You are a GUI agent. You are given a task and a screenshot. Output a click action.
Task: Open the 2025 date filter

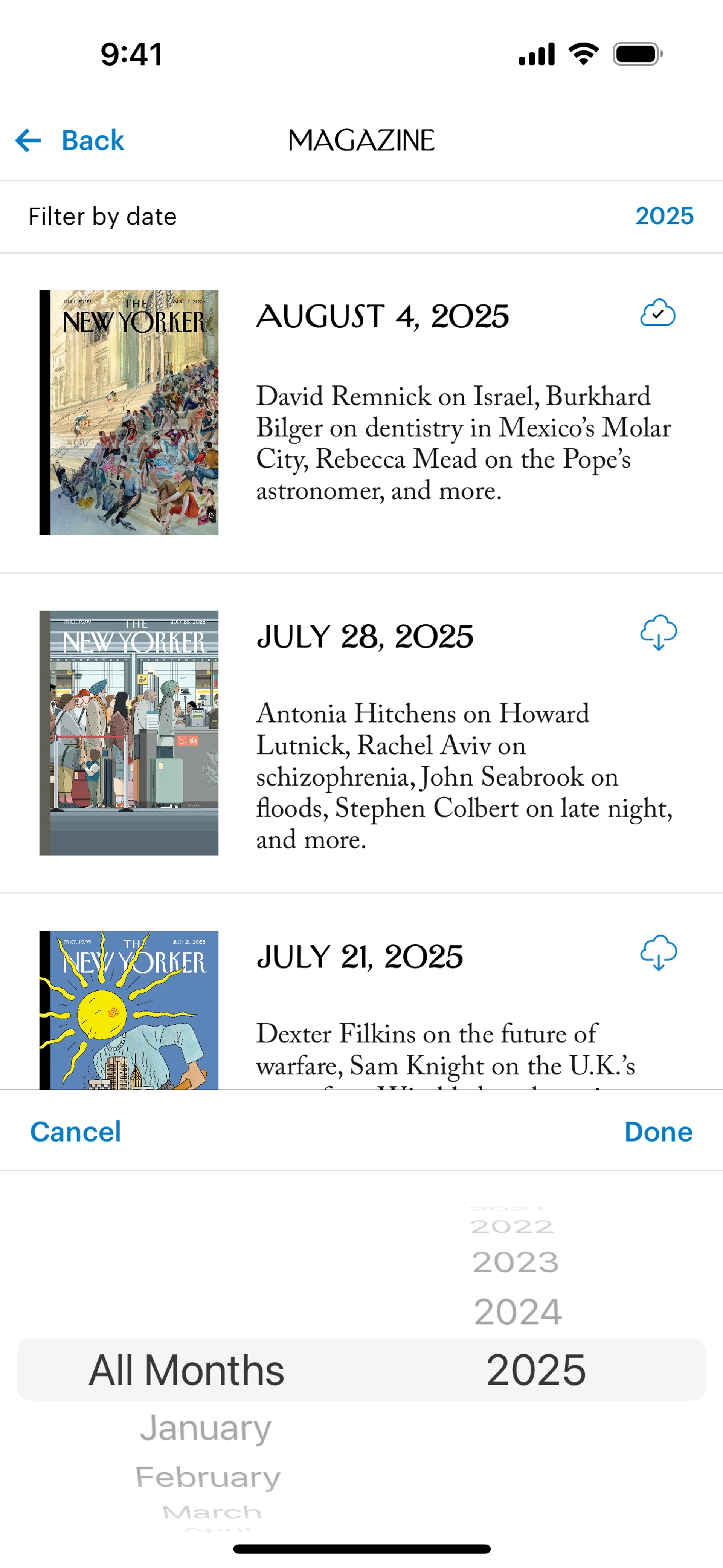664,216
